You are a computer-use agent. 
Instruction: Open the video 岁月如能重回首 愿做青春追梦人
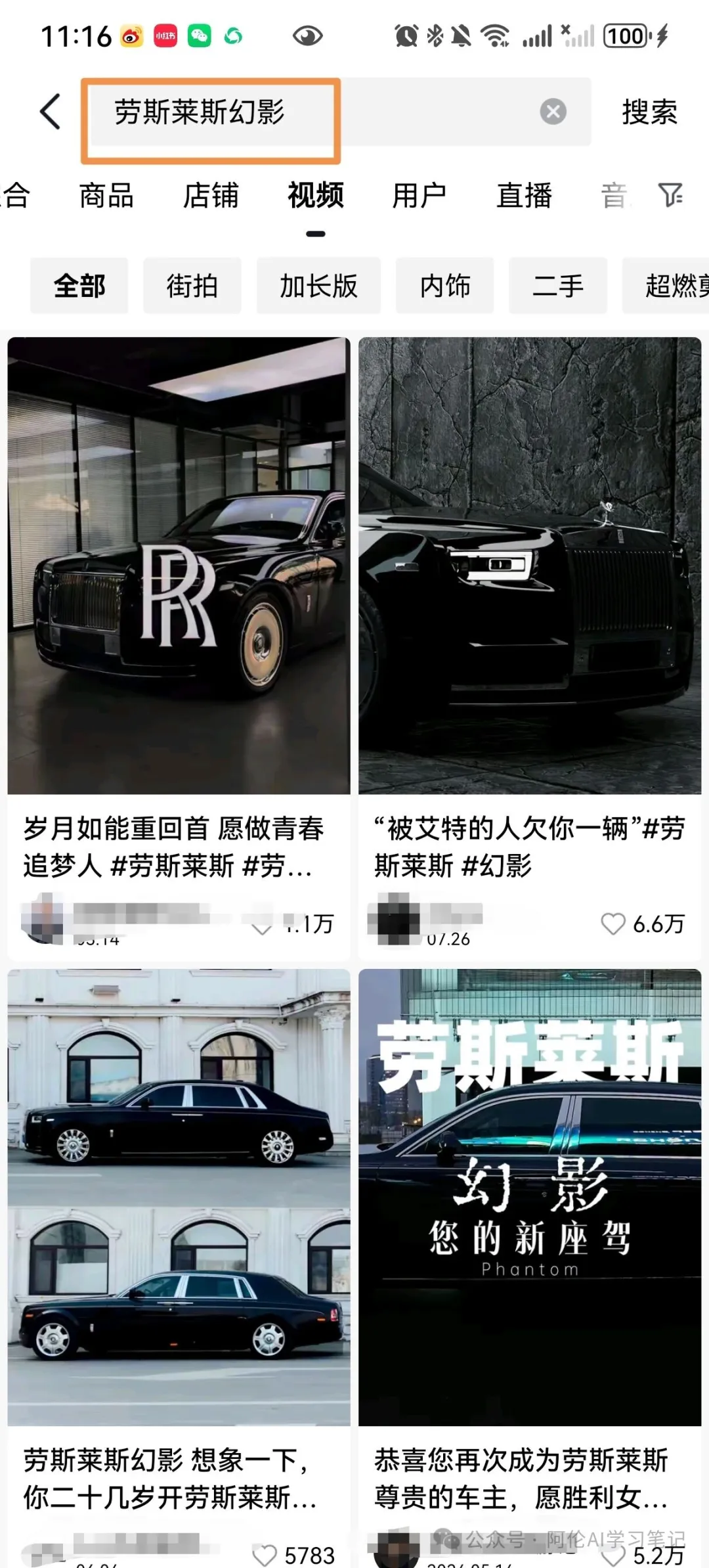pyautogui.click(x=179, y=565)
